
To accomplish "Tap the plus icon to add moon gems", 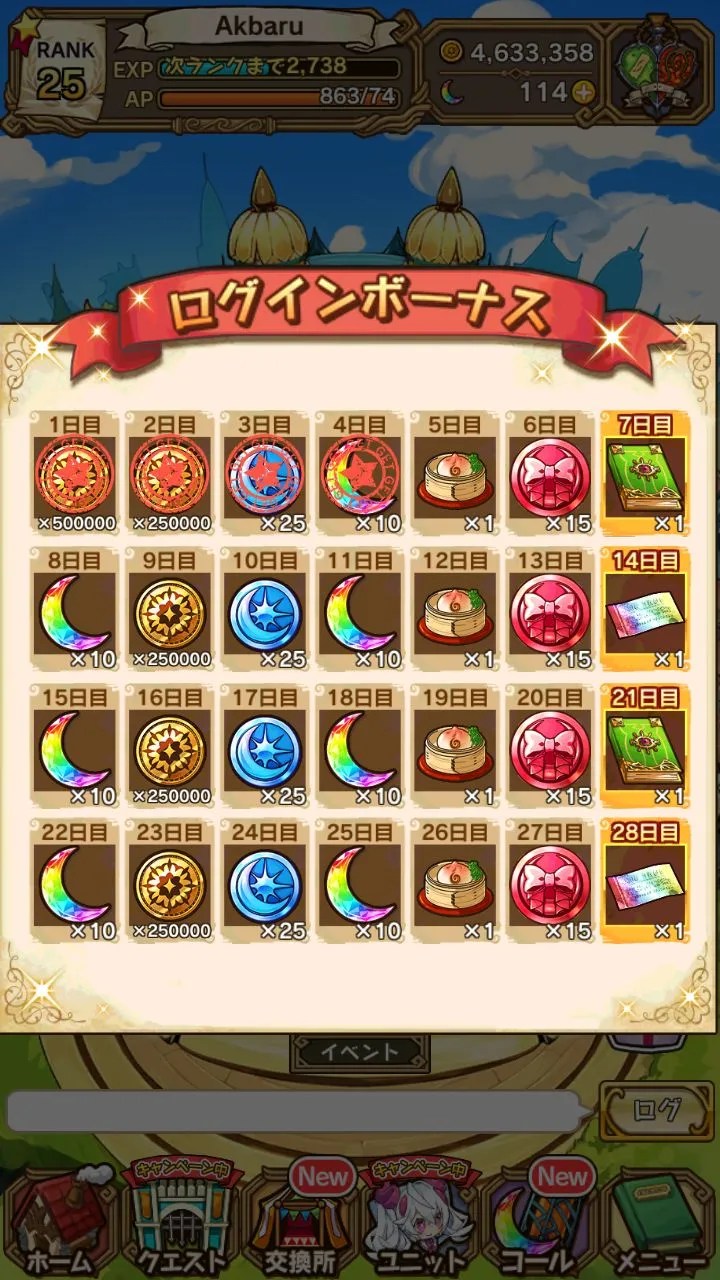I will coord(584,93).
